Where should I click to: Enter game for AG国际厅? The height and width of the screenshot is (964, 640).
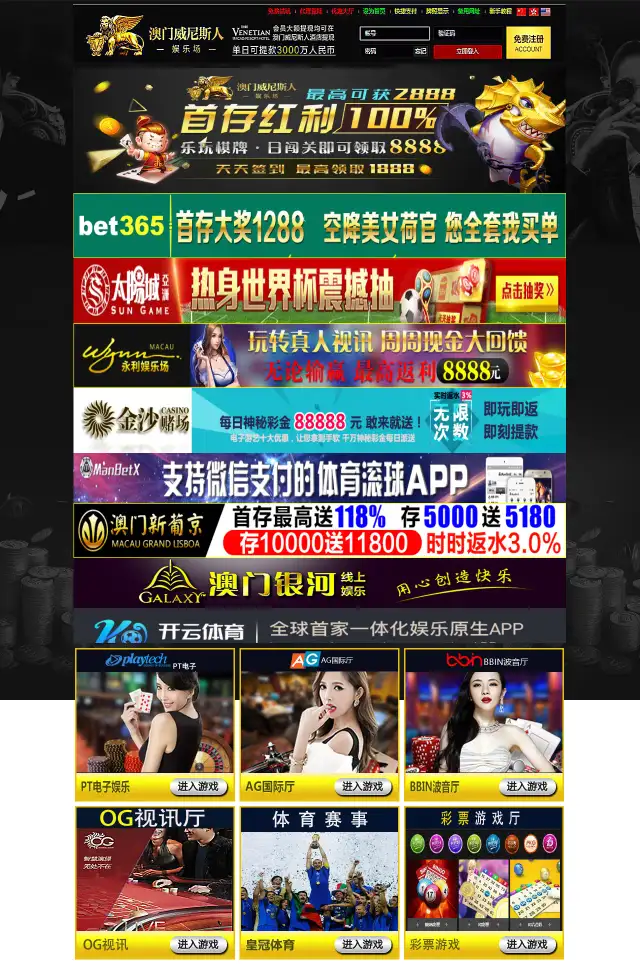[362, 787]
